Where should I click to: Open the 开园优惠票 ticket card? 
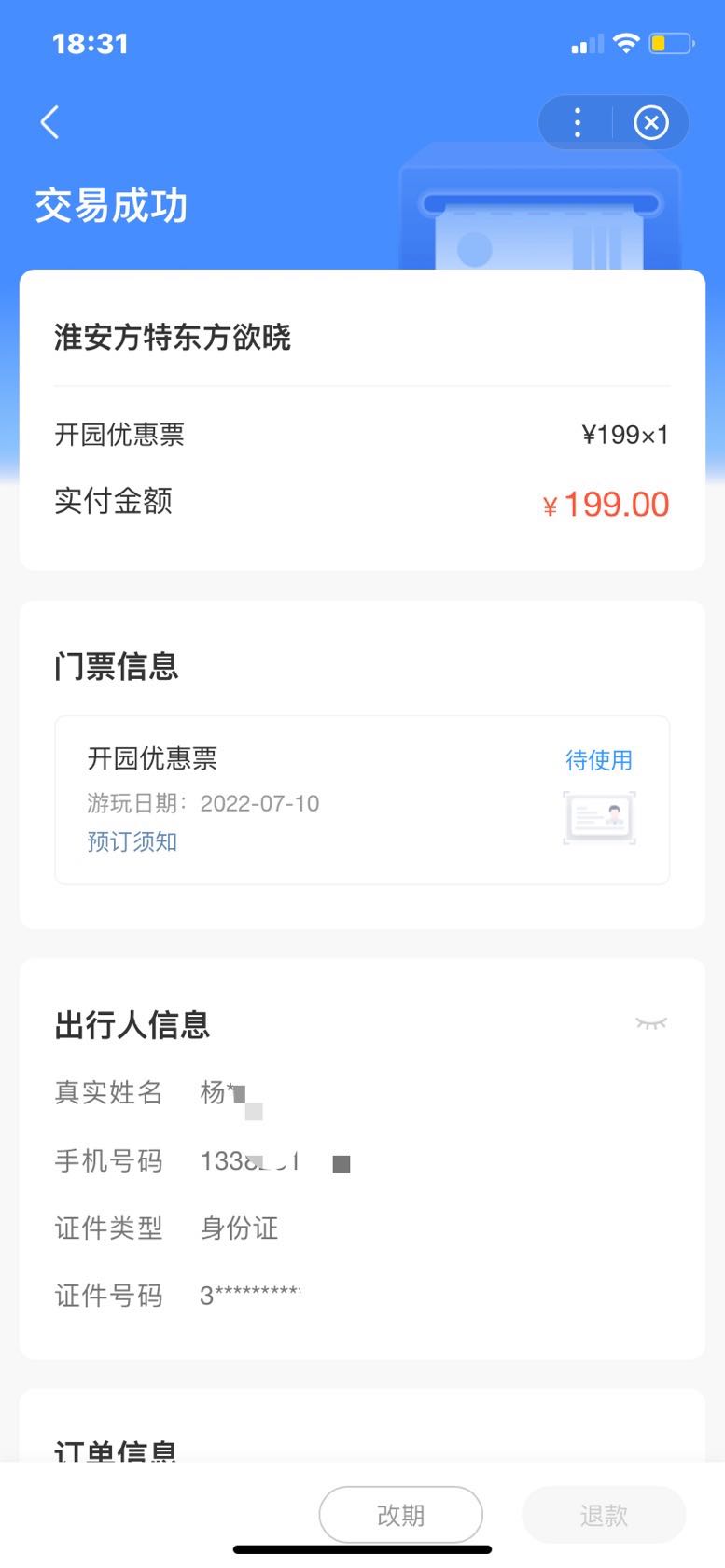click(x=362, y=799)
